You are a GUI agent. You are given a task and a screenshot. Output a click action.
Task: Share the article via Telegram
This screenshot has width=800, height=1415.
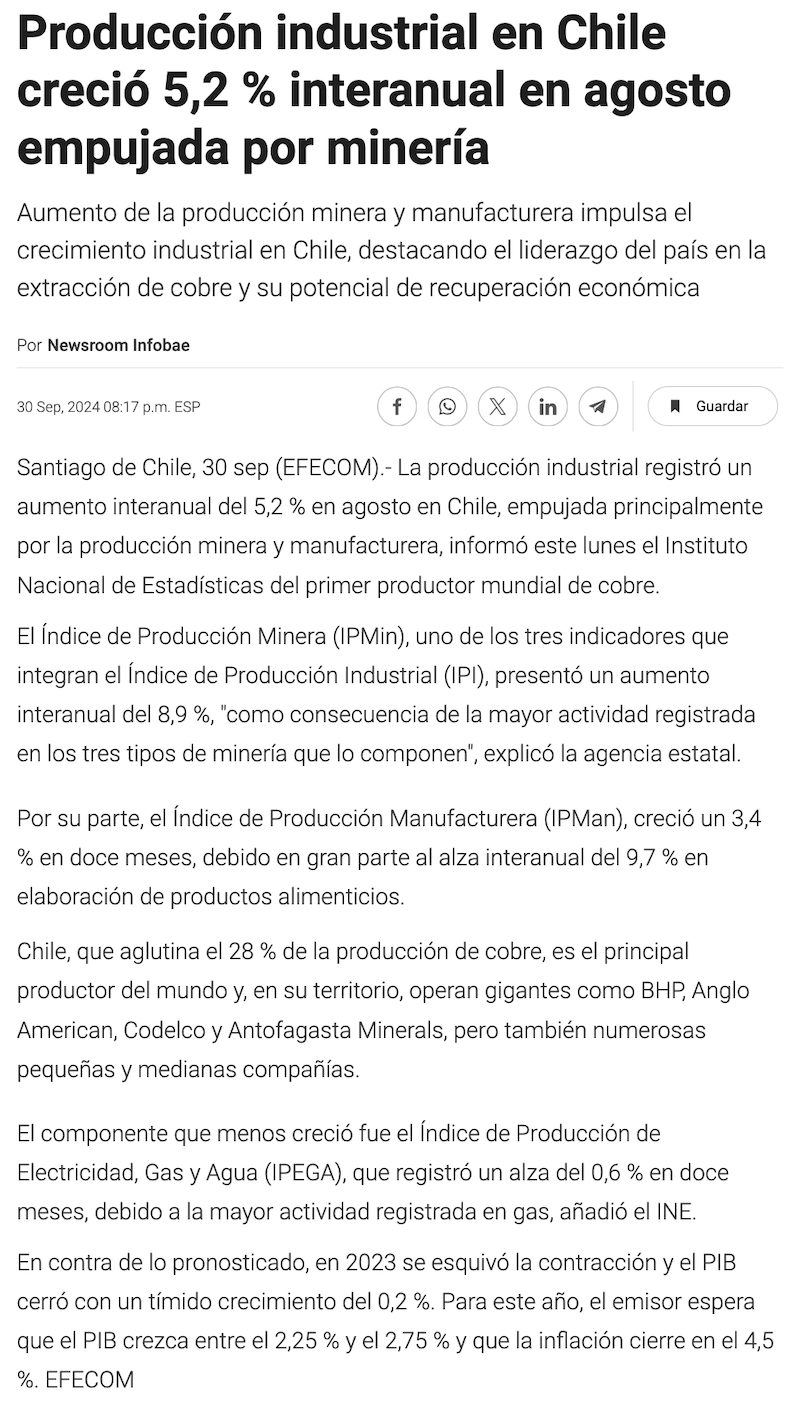[x=598, y=407]
